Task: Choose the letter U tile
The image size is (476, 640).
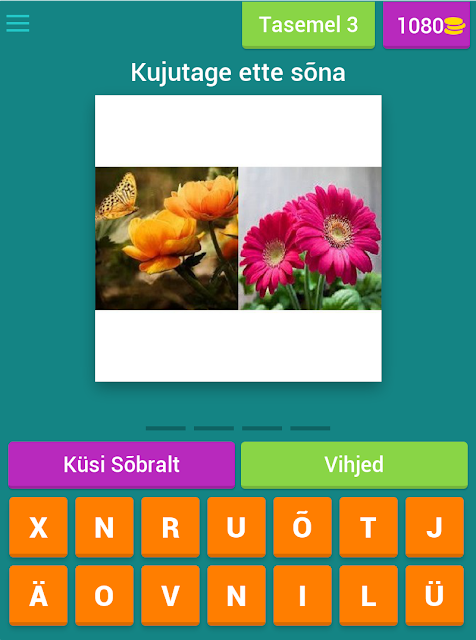Action: tap(236, 527)
